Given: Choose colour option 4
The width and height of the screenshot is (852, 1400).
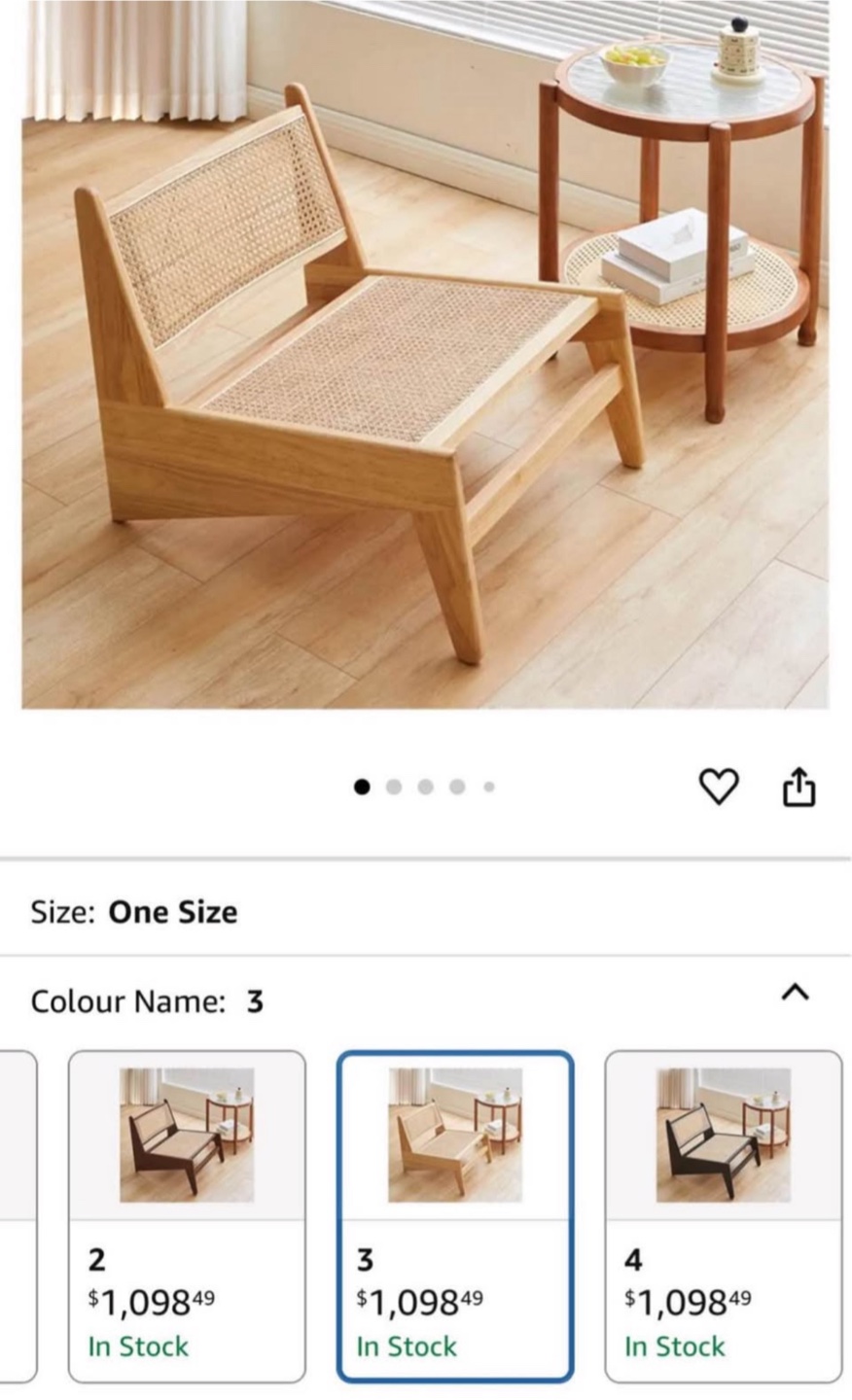Looking at the screenshot, I should 723,1215.
